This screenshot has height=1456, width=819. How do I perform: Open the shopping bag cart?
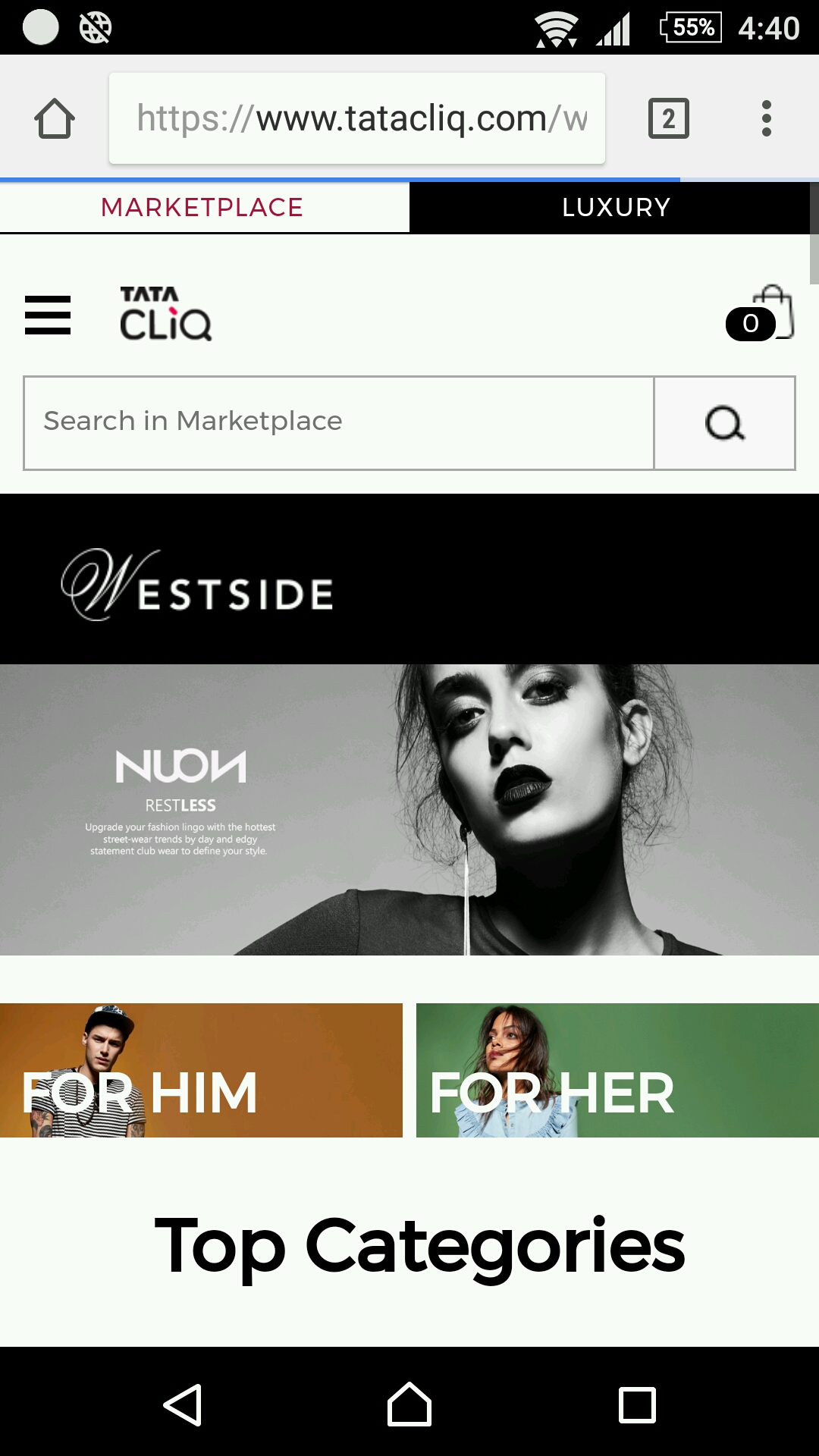(x=761, y=315)
